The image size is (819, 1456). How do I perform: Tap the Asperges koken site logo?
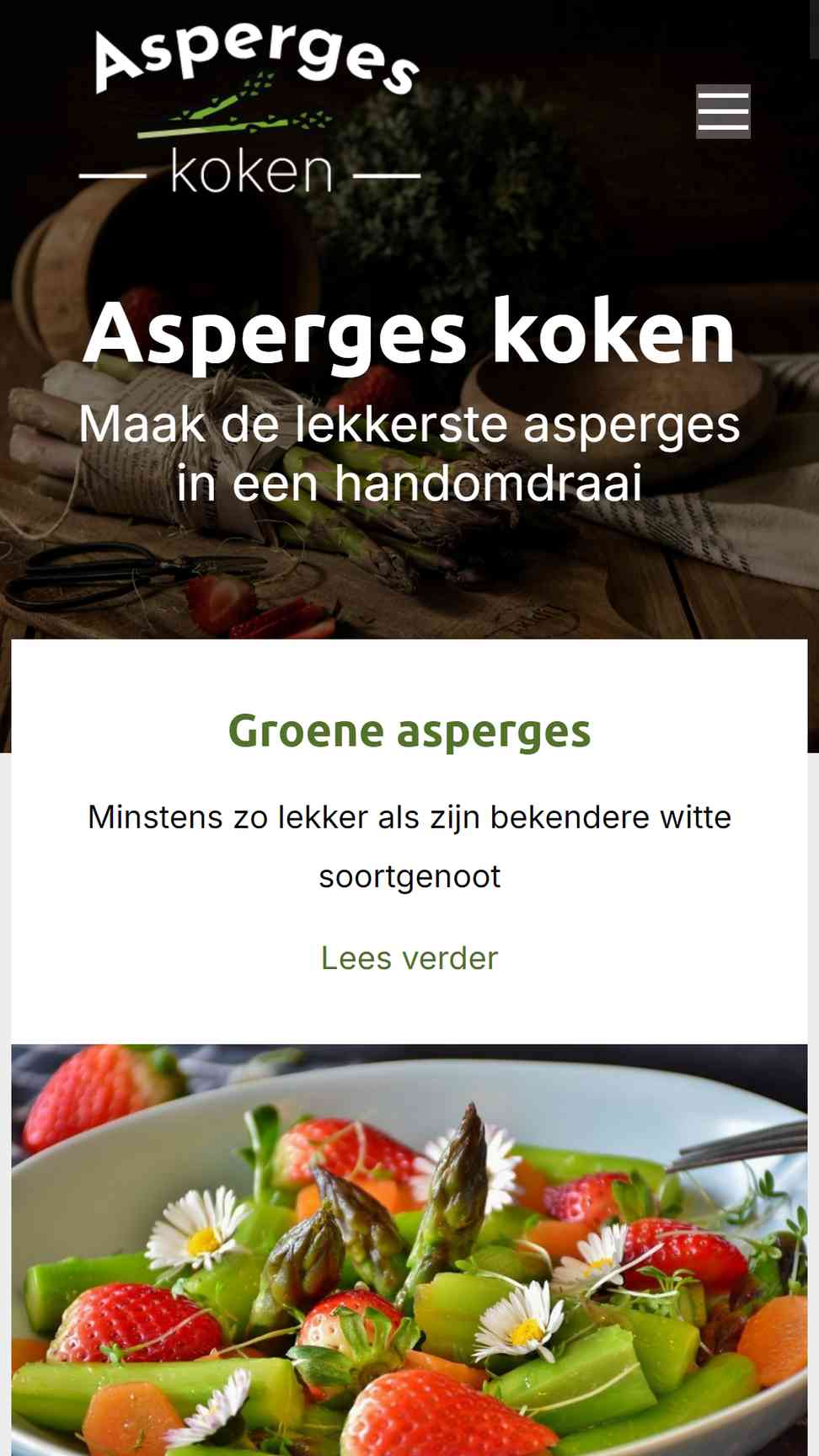(250, 111)
